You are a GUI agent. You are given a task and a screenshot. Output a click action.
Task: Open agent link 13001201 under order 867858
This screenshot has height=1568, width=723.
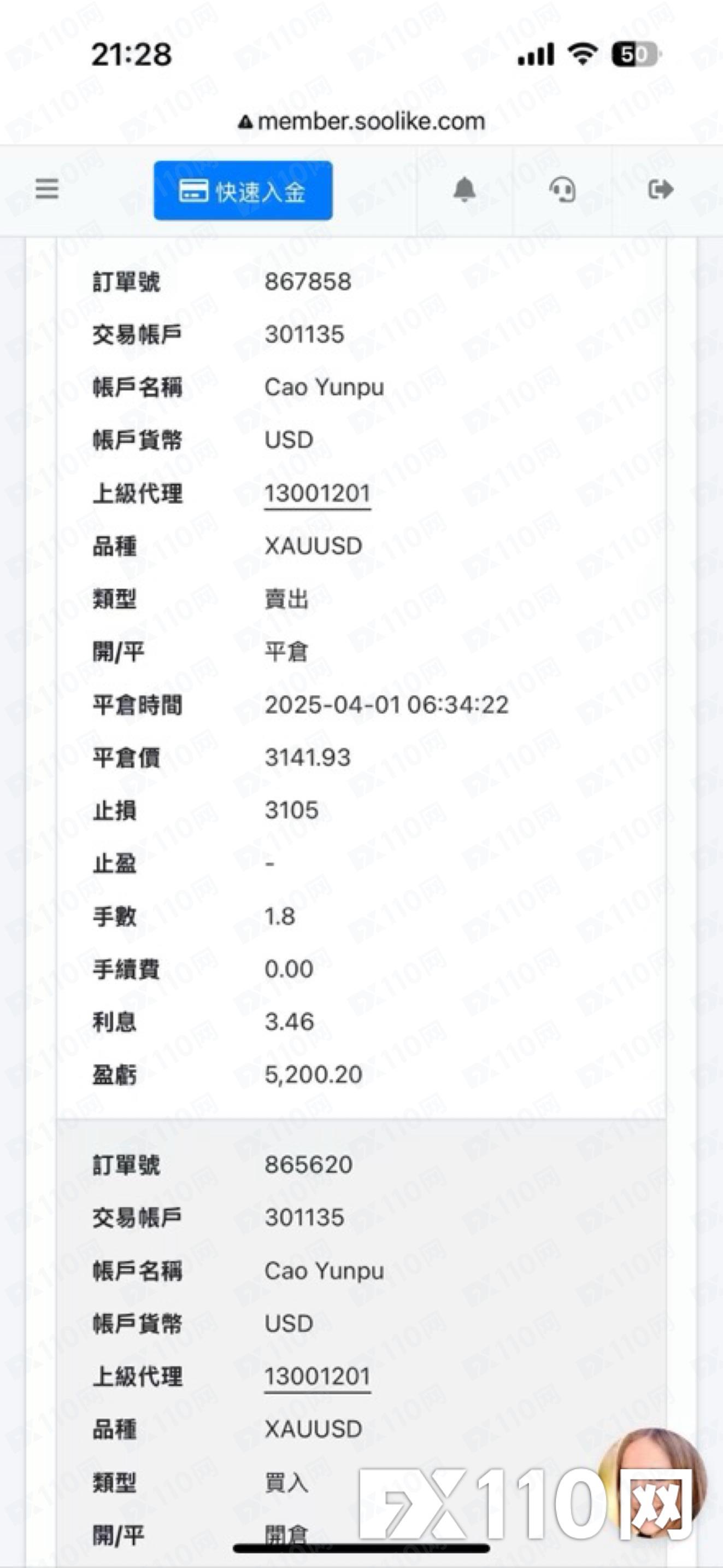point(317,494)
